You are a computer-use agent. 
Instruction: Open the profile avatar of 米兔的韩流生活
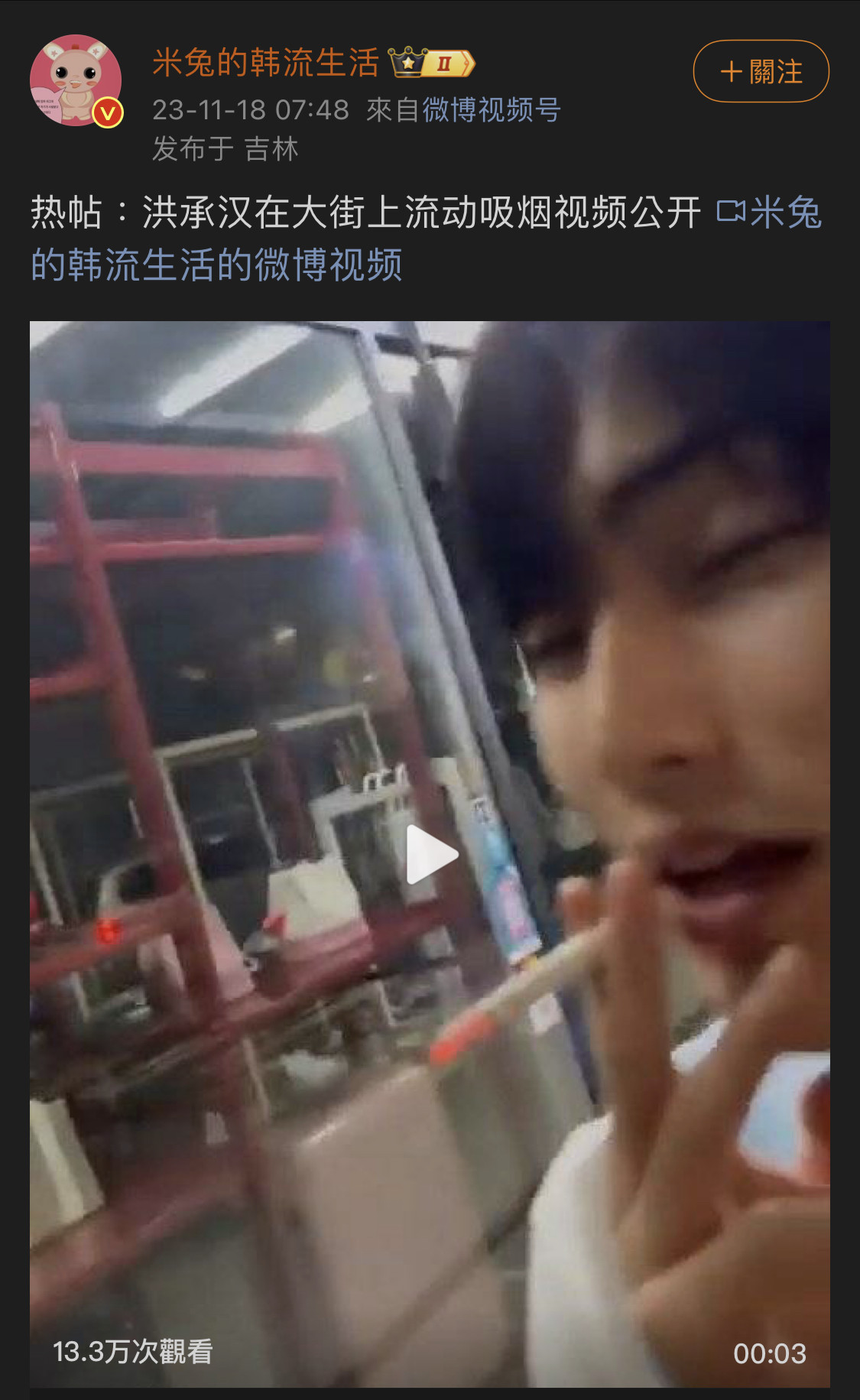tap(76, 80)
